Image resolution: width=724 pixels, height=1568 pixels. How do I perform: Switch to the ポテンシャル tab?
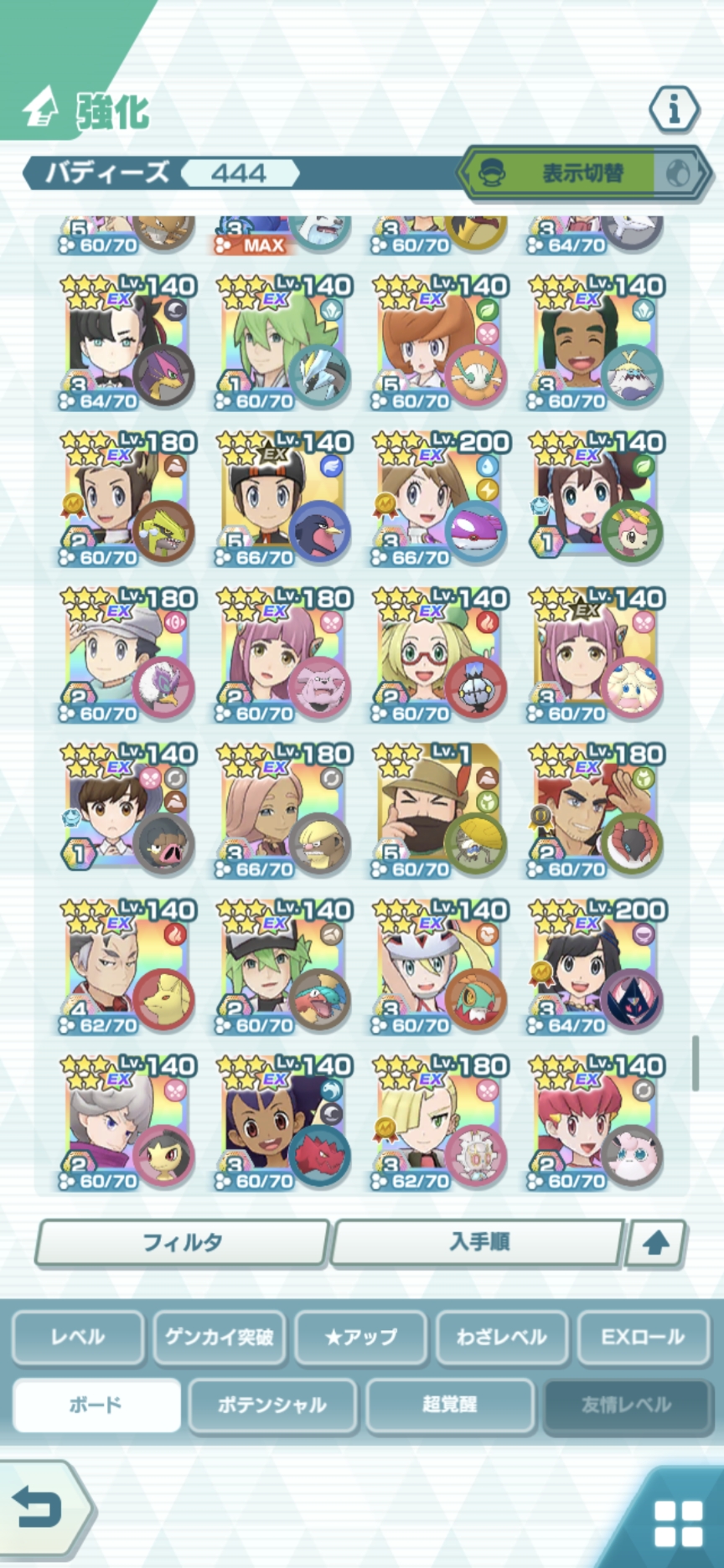click(272, 1405)
